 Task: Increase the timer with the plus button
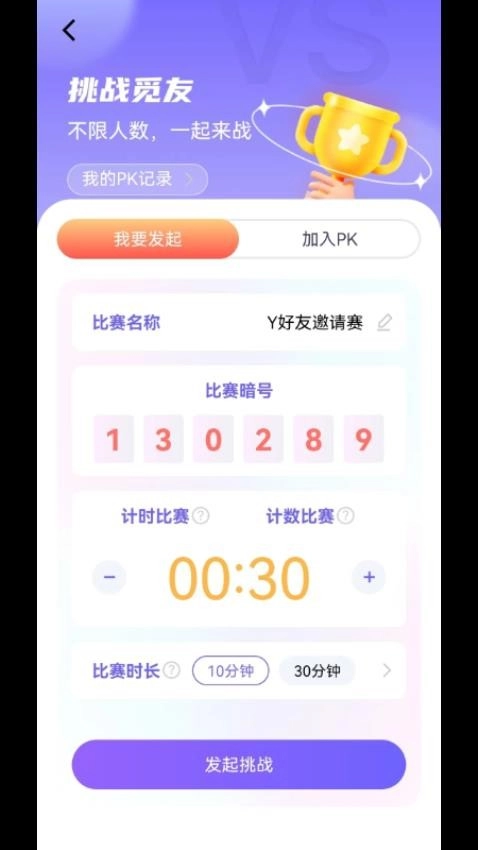(369, 577)
